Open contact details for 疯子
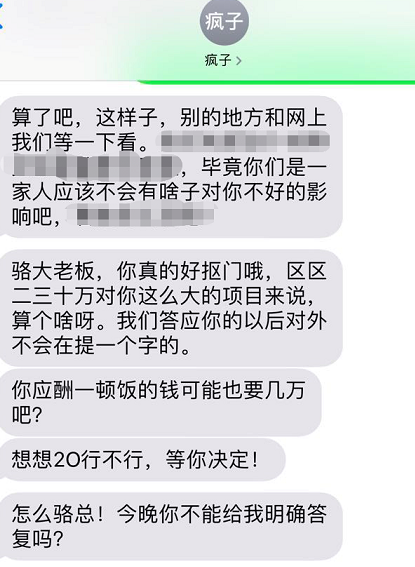The height and width of the screenshot is (567, 415). [223, 60]
